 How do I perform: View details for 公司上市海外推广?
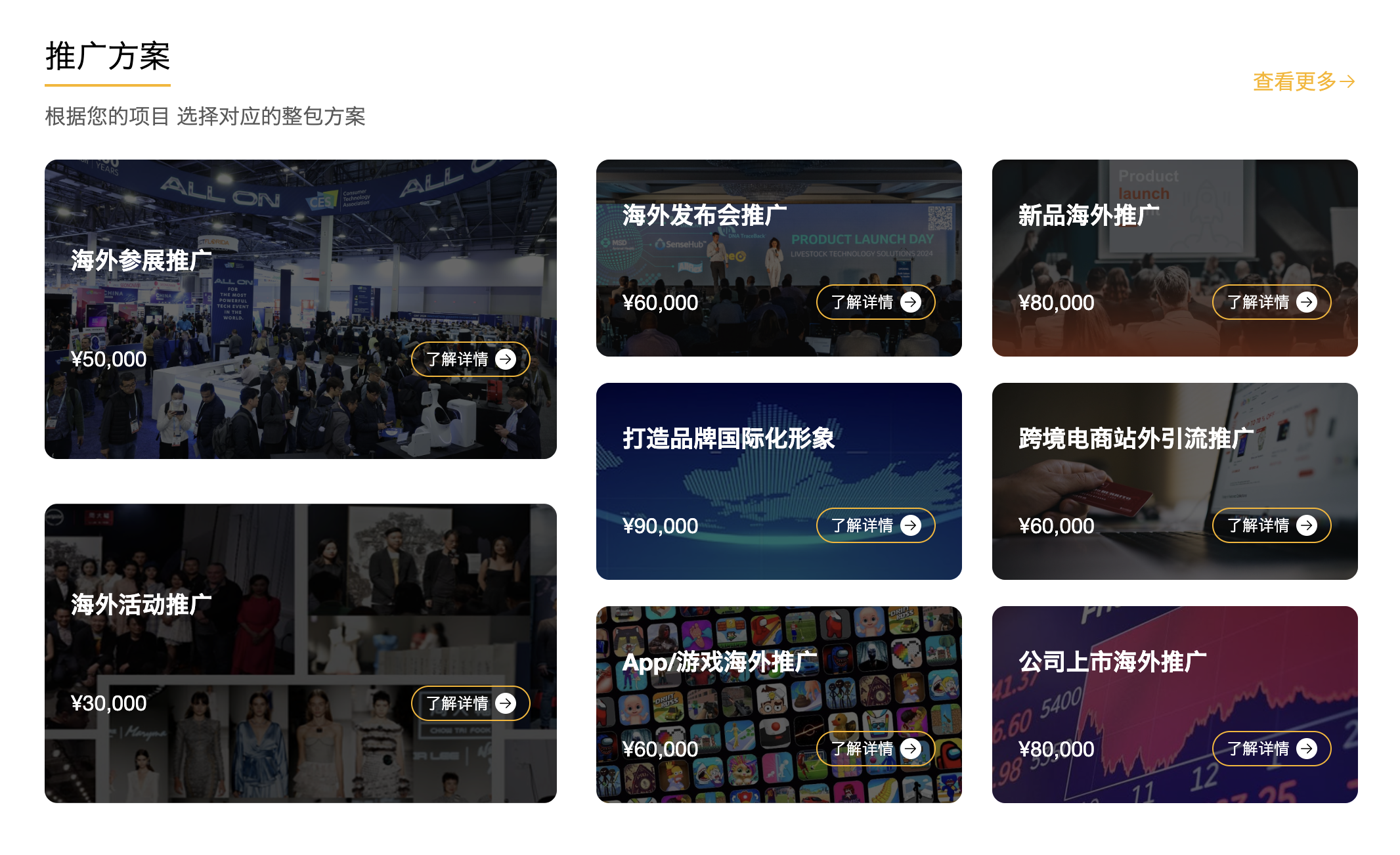coord(1271,749)
